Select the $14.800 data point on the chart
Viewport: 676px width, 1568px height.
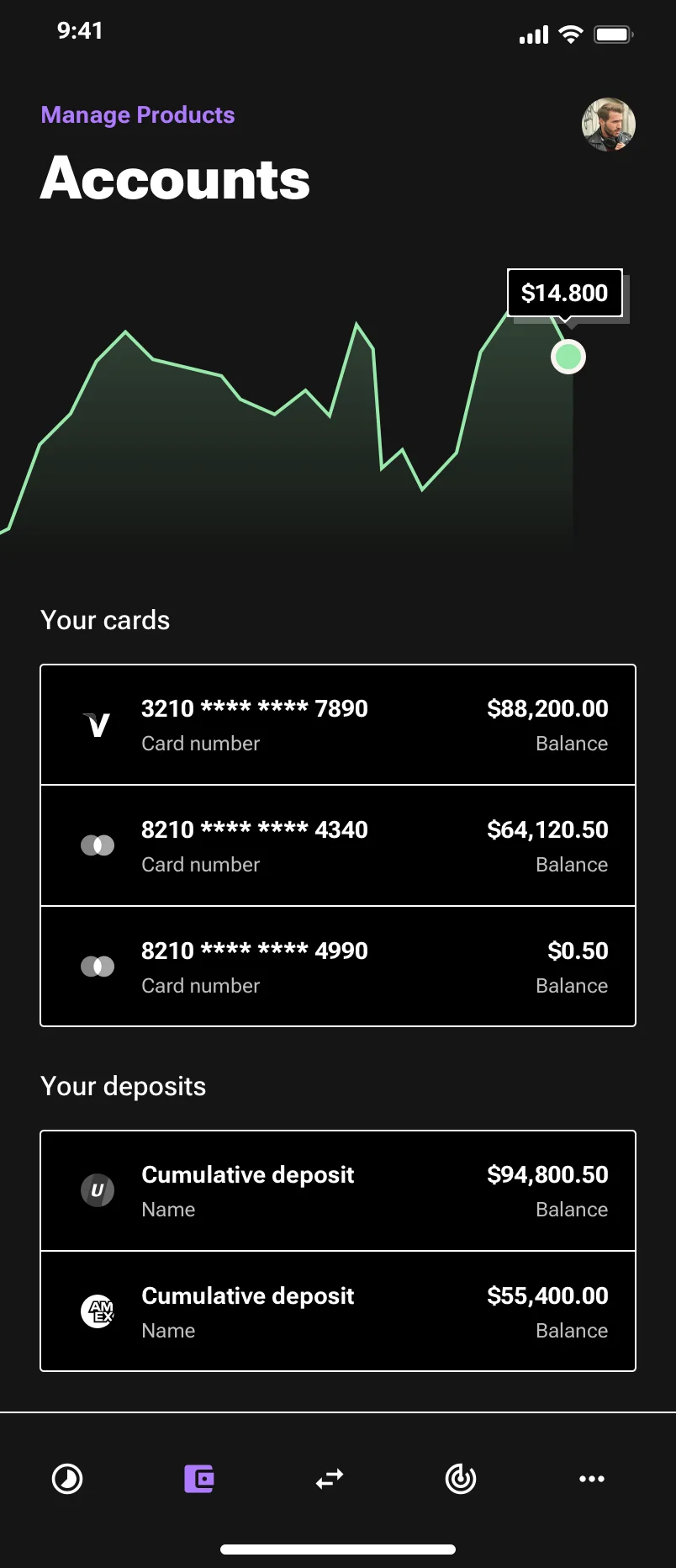coord(568,356)
